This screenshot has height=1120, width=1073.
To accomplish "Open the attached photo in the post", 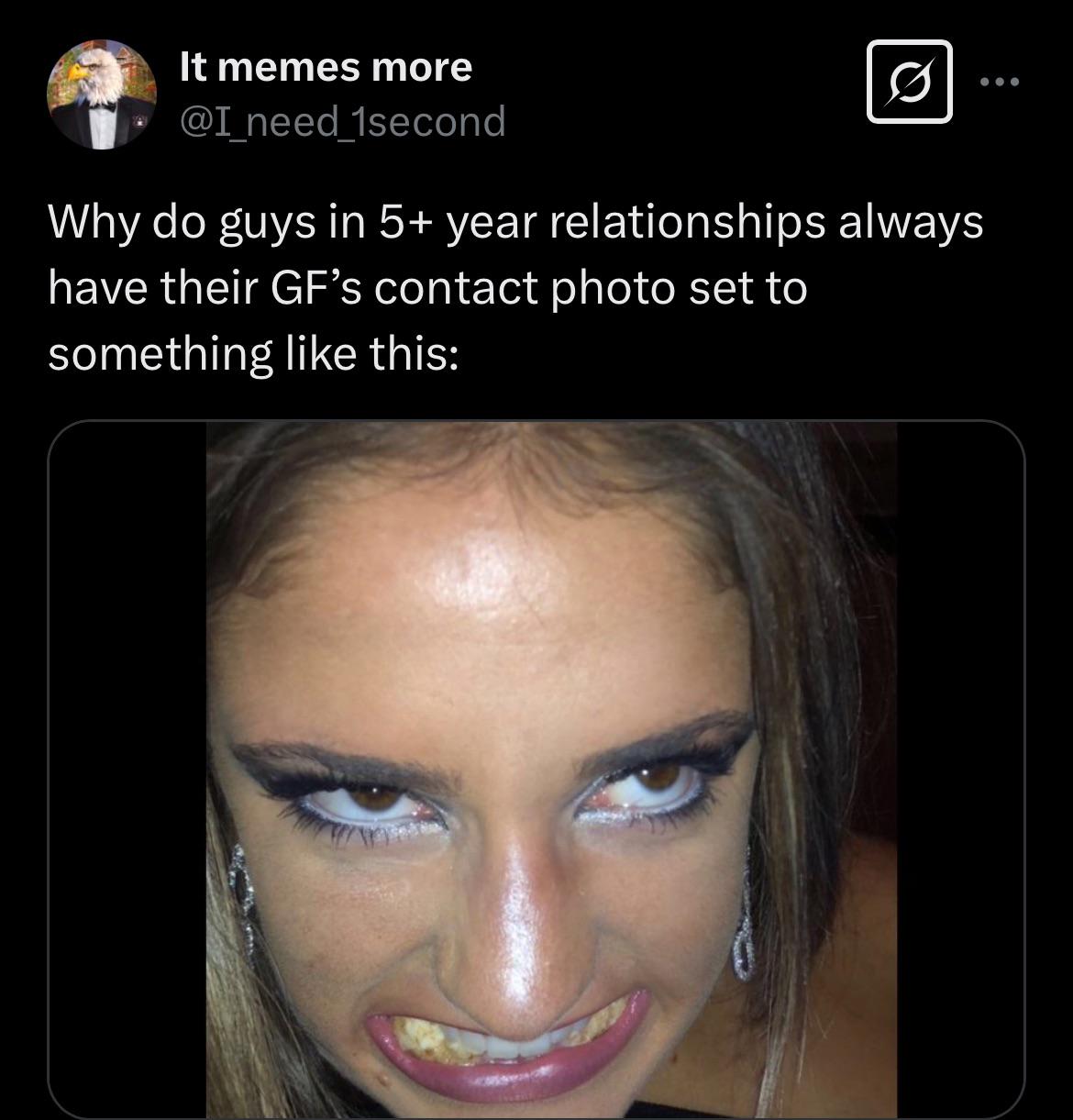I will click(550, 769).
